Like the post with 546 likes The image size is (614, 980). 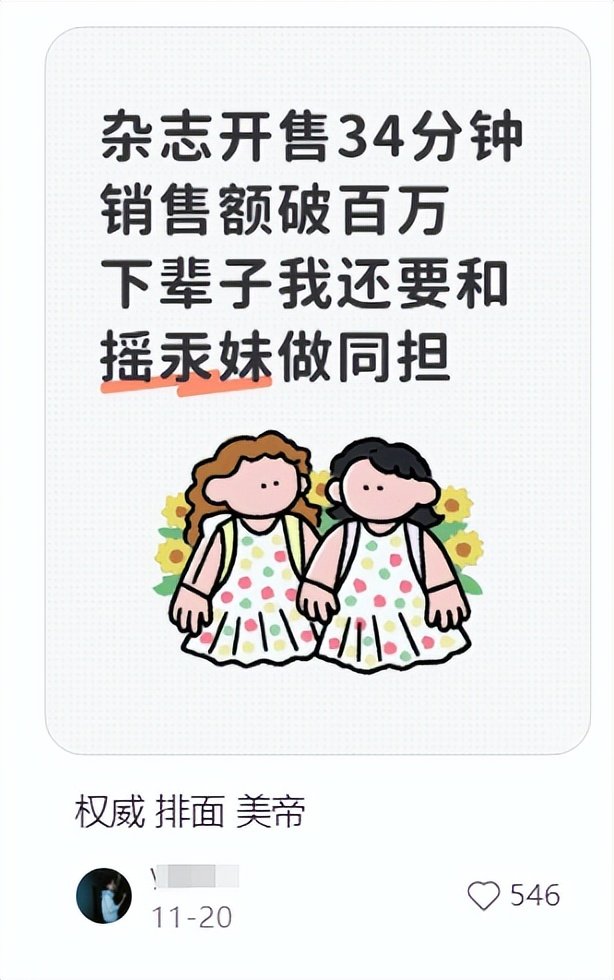[x=484, y=895]
